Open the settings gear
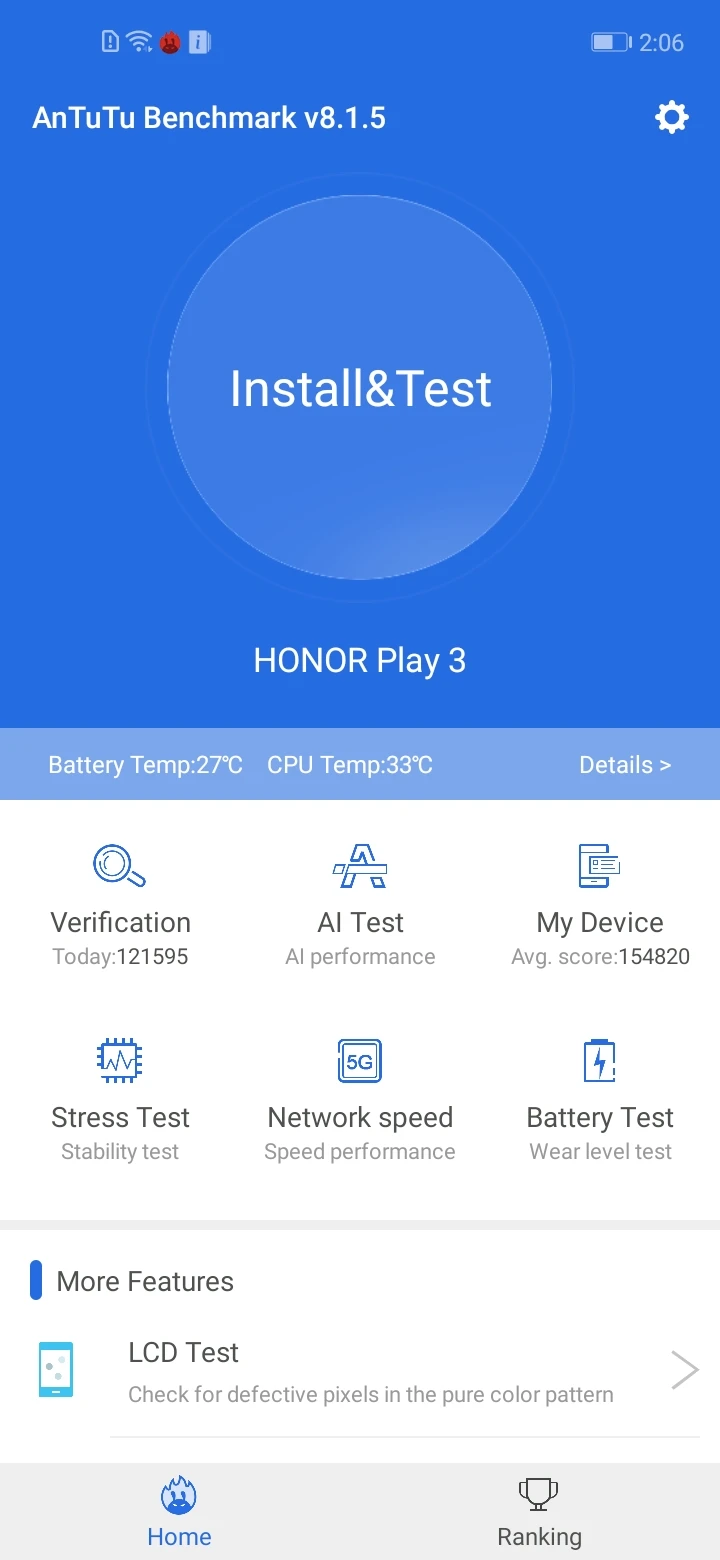 (x=672, y=118)
